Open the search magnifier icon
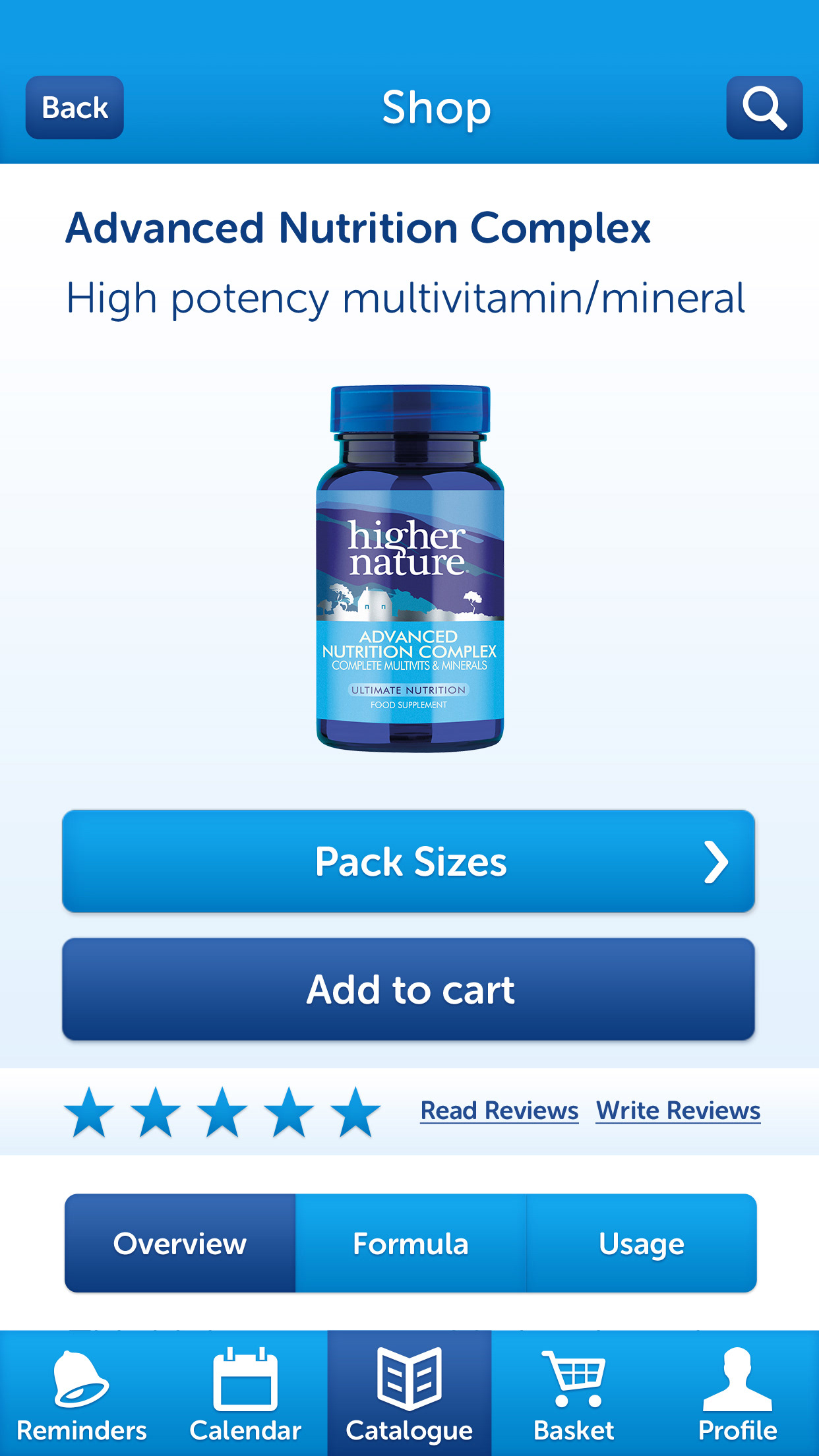819x1456 pixels. click(764, 107)
